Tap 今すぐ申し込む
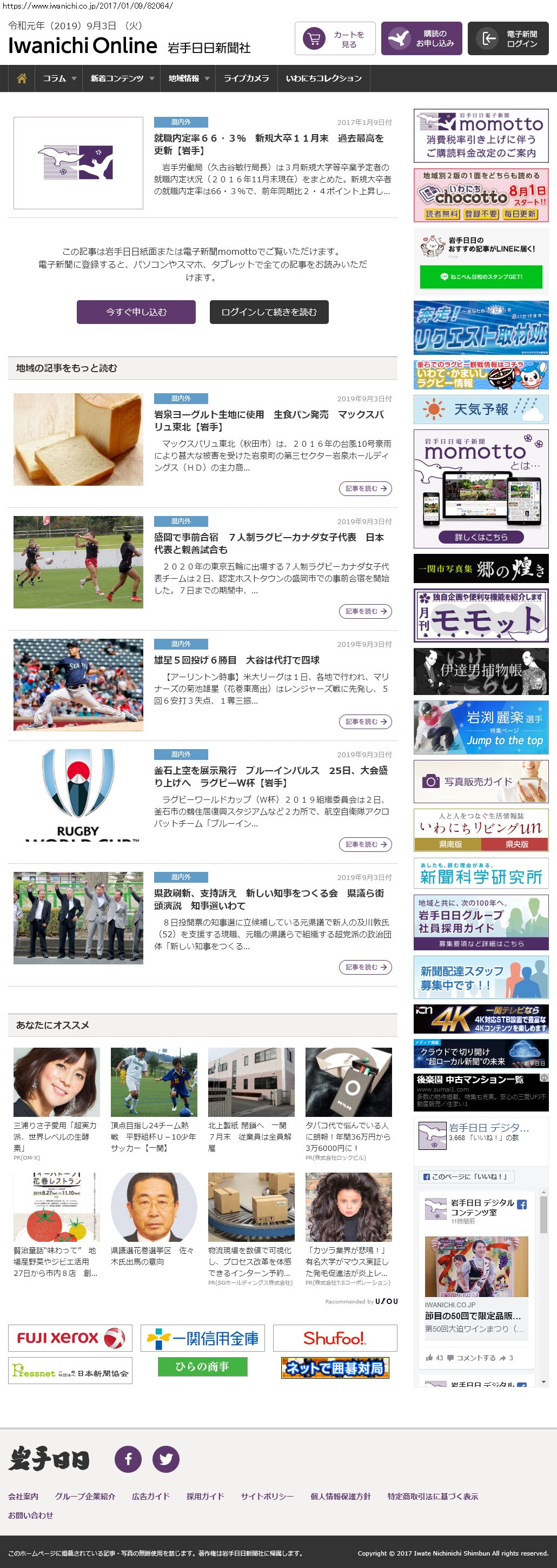 (x=136, y=312)
